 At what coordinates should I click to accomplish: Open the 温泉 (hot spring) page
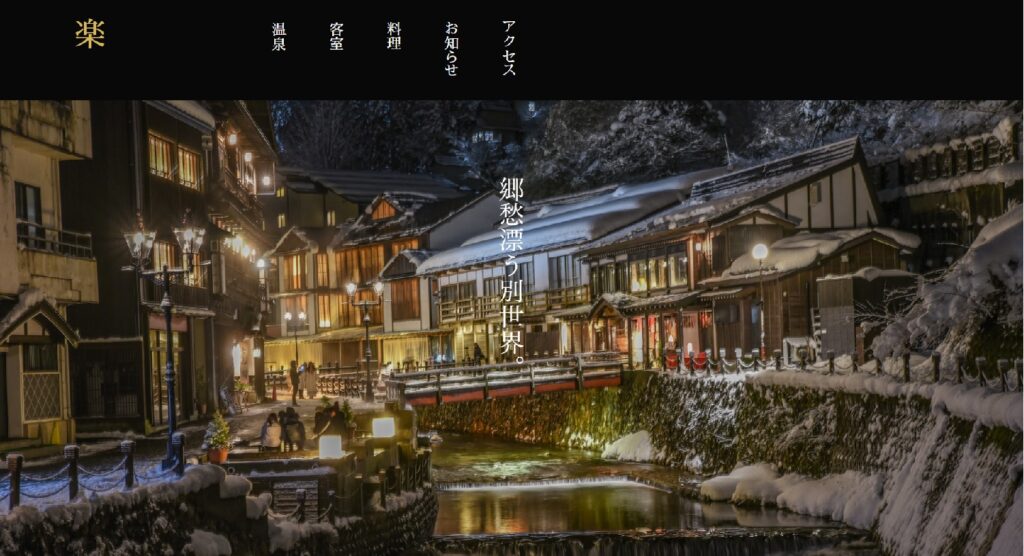click(x=279, y=37)
